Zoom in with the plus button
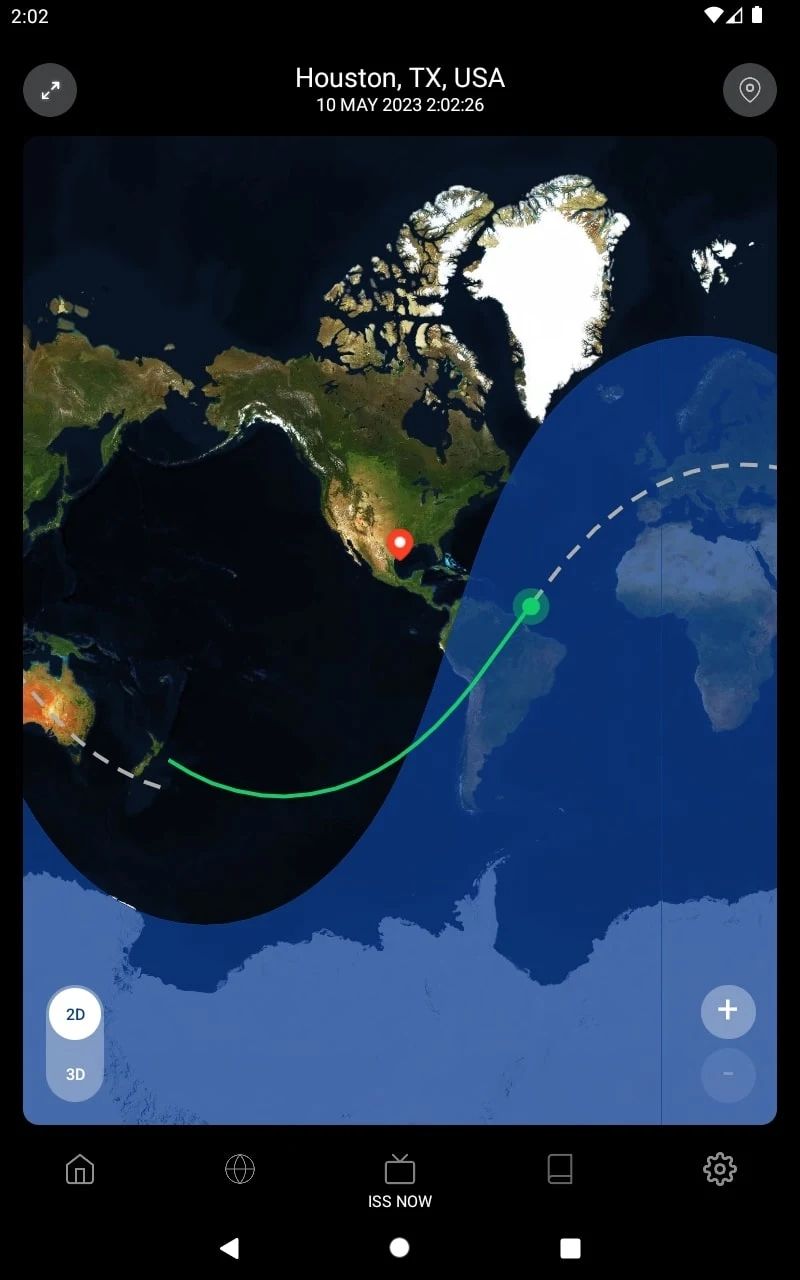 (728, 1011)
